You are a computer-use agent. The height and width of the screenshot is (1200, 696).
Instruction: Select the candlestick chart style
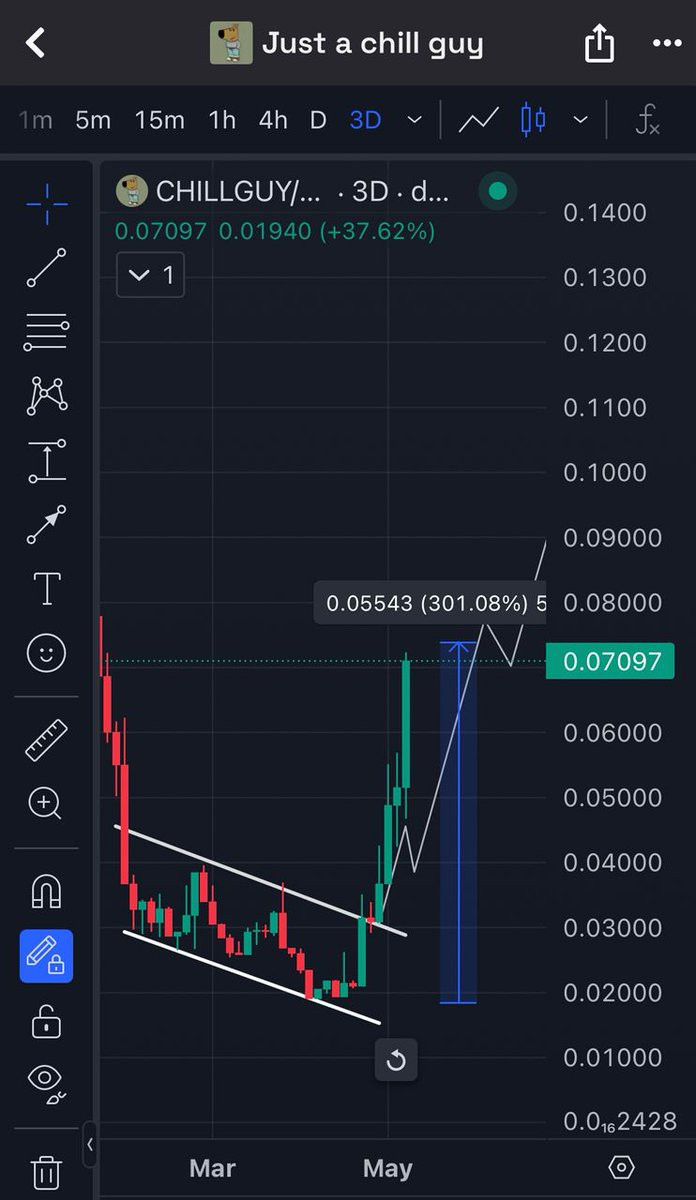[533, 121]
